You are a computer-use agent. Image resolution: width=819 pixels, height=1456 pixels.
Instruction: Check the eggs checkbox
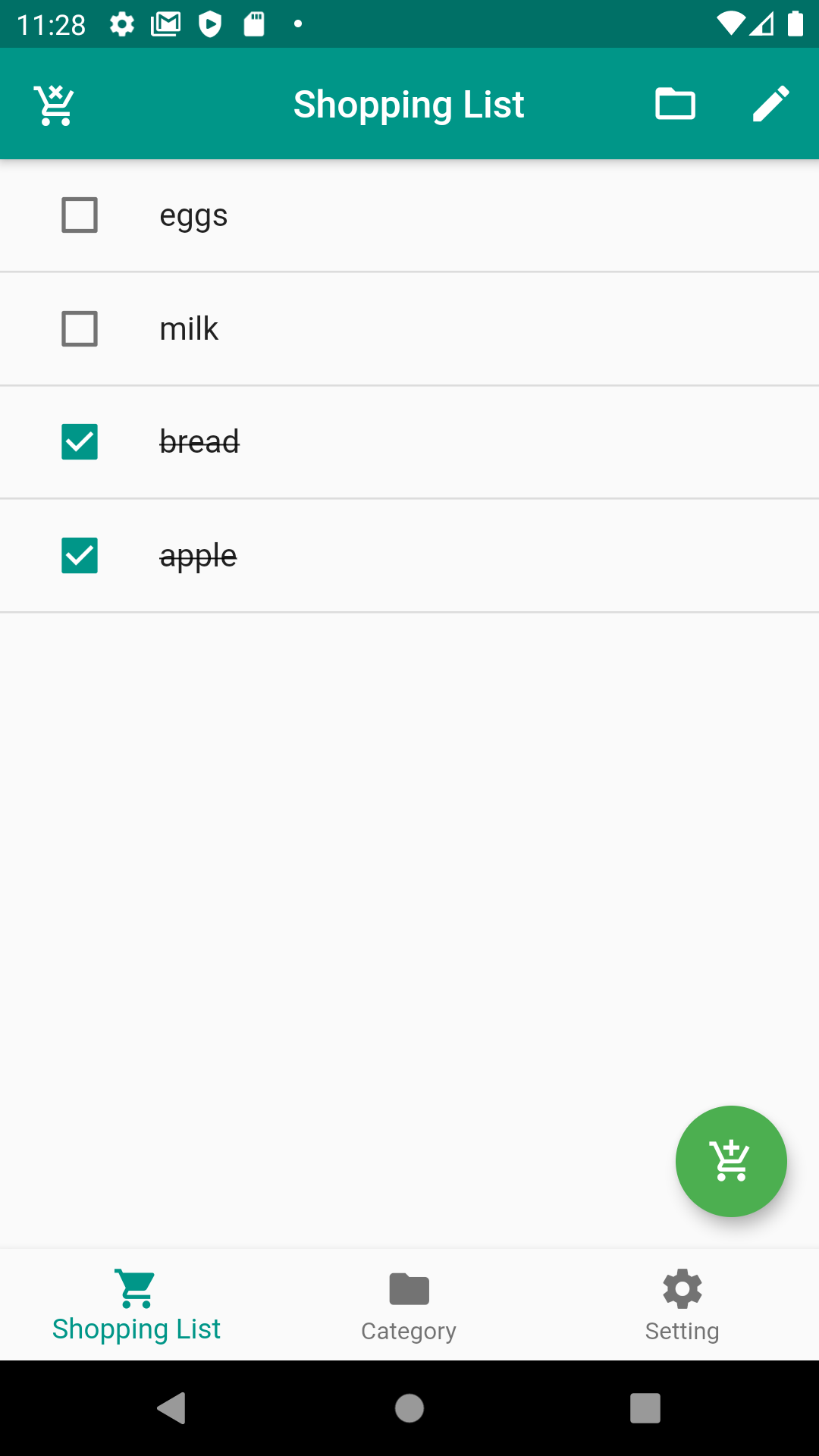pyautogui.click(x=80, y=215)
